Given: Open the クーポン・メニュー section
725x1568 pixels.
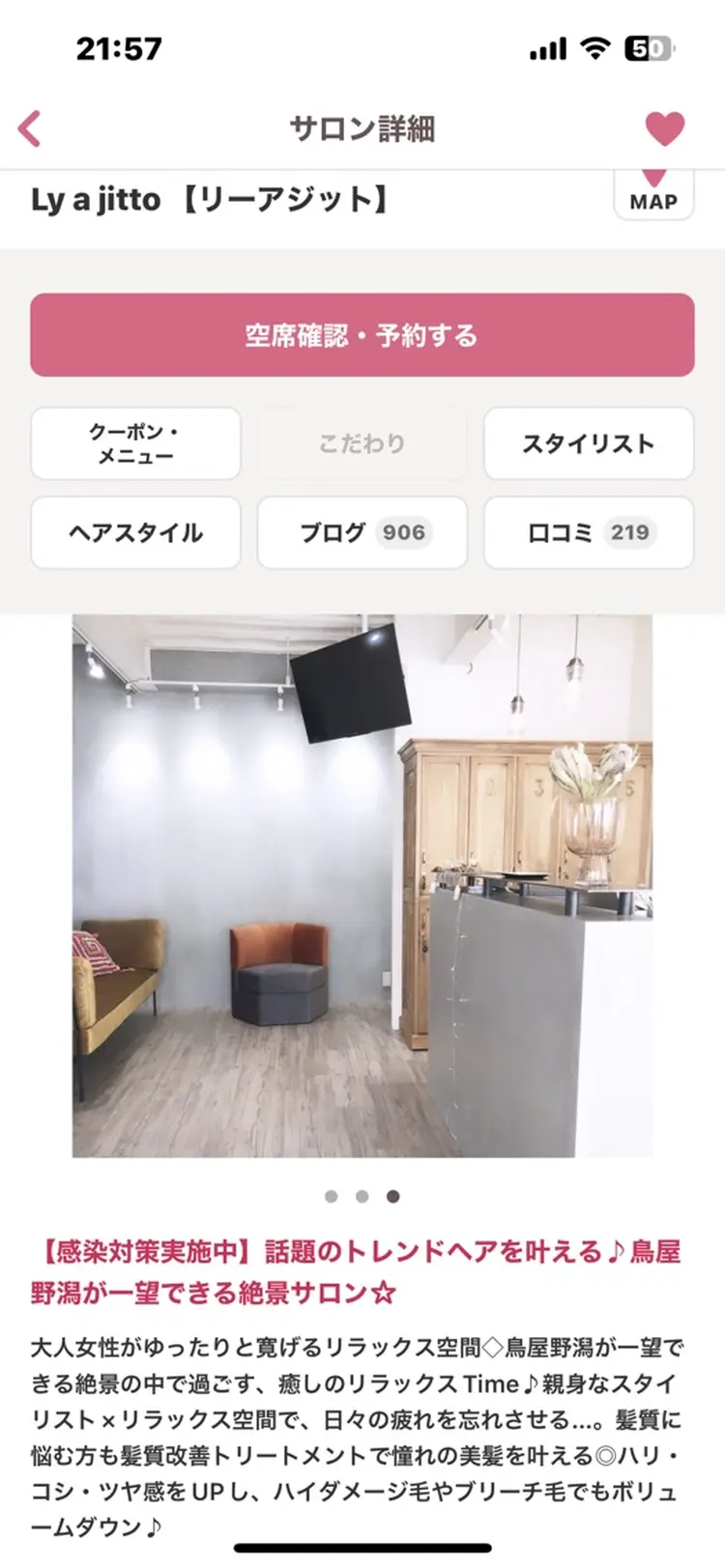Looking at the screenshot, I should coord(135,443).
